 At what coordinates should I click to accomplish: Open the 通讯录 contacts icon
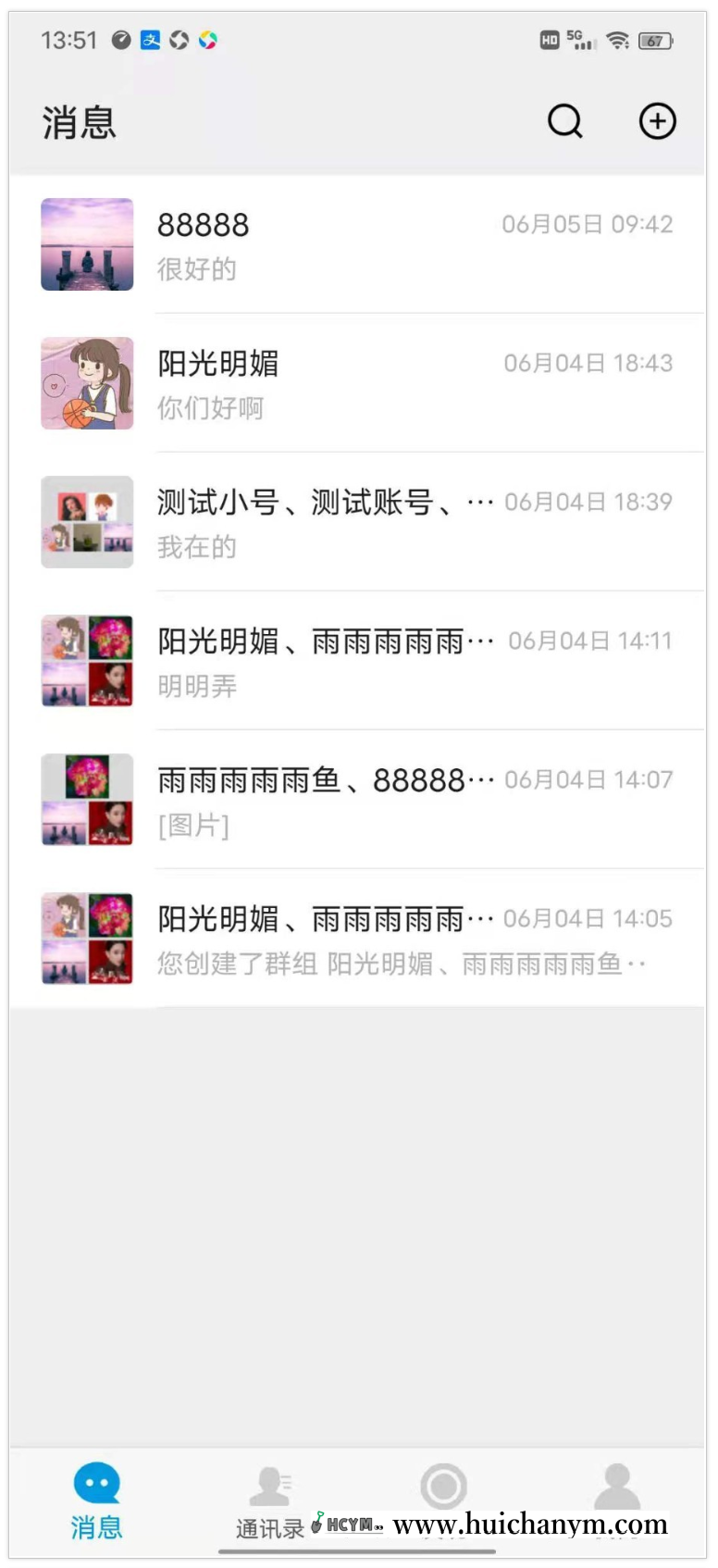[269, 1484]
